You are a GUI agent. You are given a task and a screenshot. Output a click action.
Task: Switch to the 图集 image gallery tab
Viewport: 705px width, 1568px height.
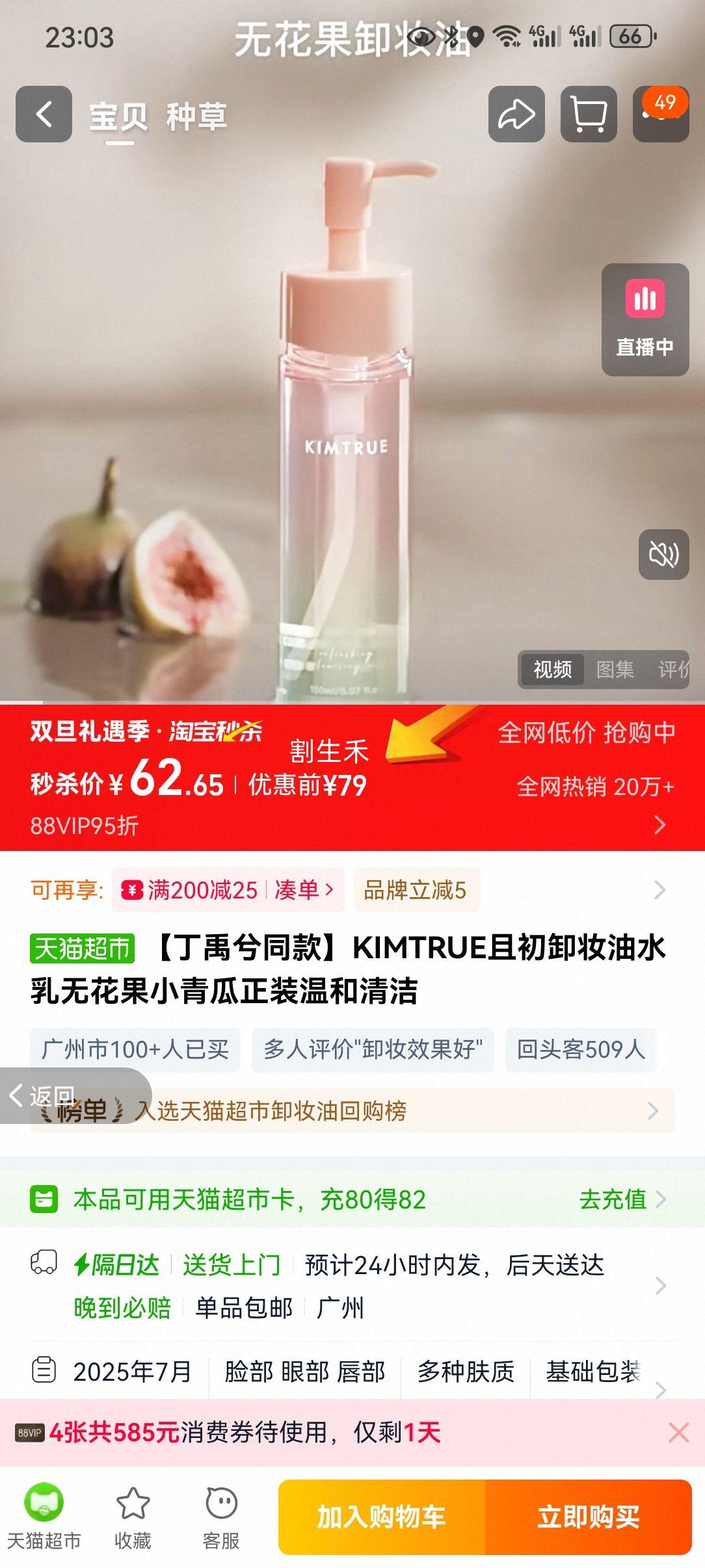616,668
